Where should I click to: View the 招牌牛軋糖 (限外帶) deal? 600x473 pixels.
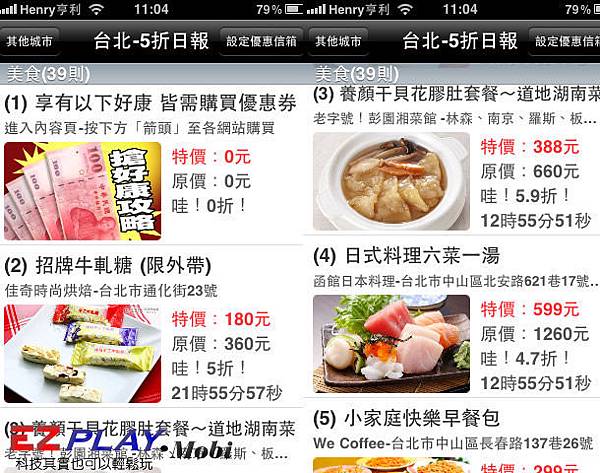(108, 267)
